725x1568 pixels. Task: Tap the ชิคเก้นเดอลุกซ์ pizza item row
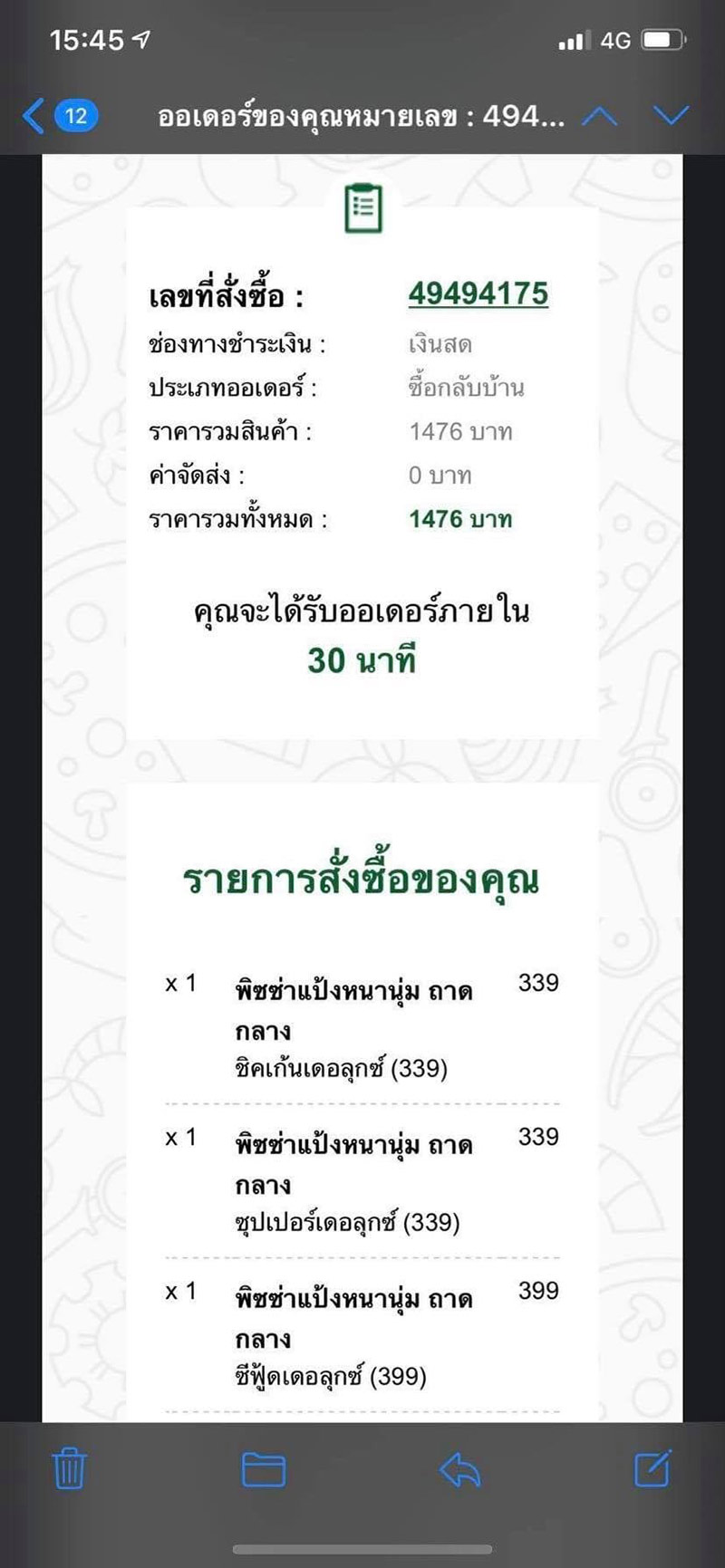[x=362, y=1024]
